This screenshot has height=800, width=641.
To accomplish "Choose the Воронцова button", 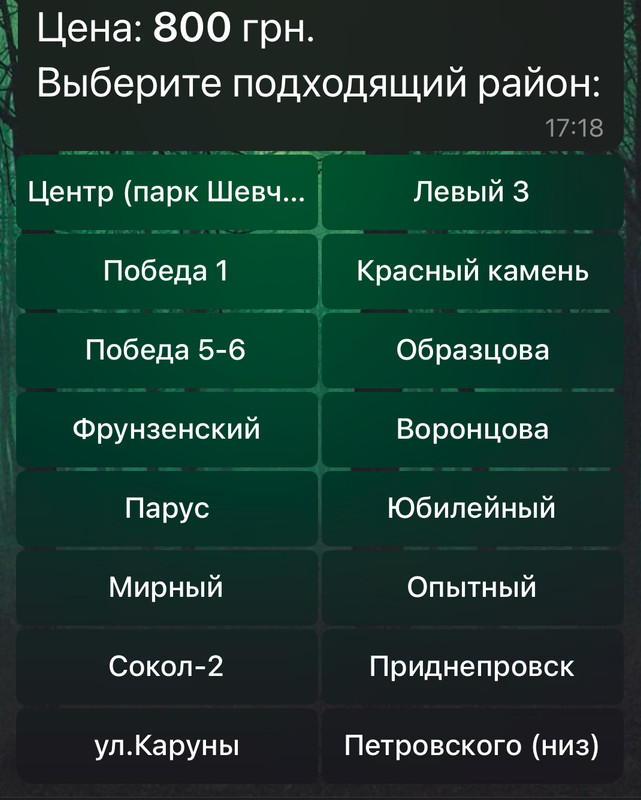I will click(472, 429).
